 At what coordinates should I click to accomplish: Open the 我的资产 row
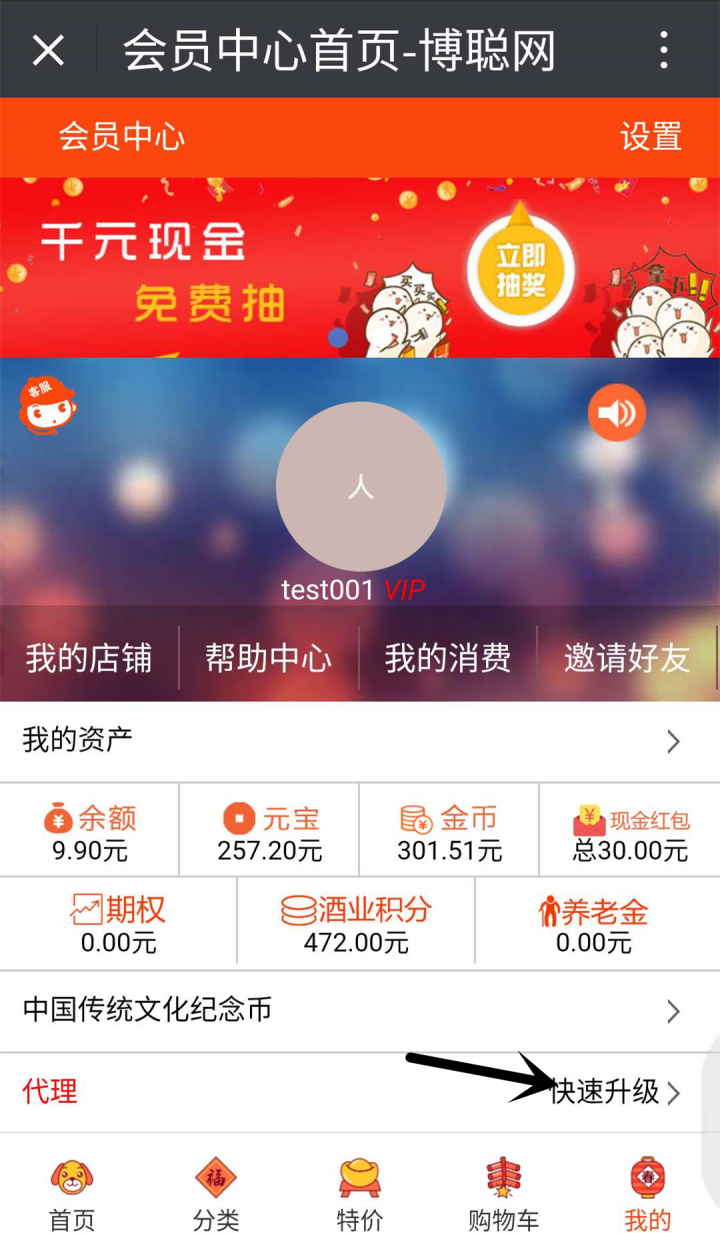click(360, 741)
